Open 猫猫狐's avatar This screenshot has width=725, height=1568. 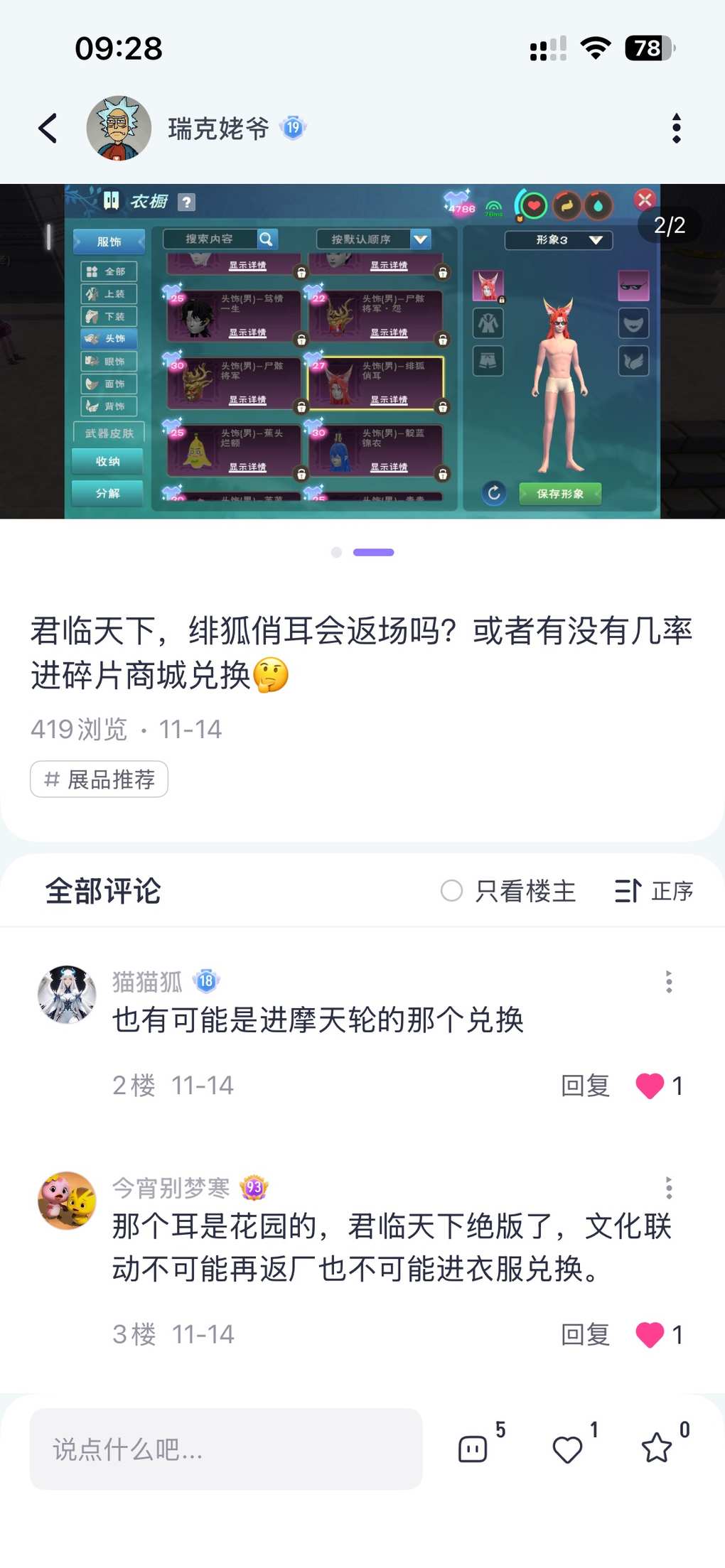[x=67, y=994]
